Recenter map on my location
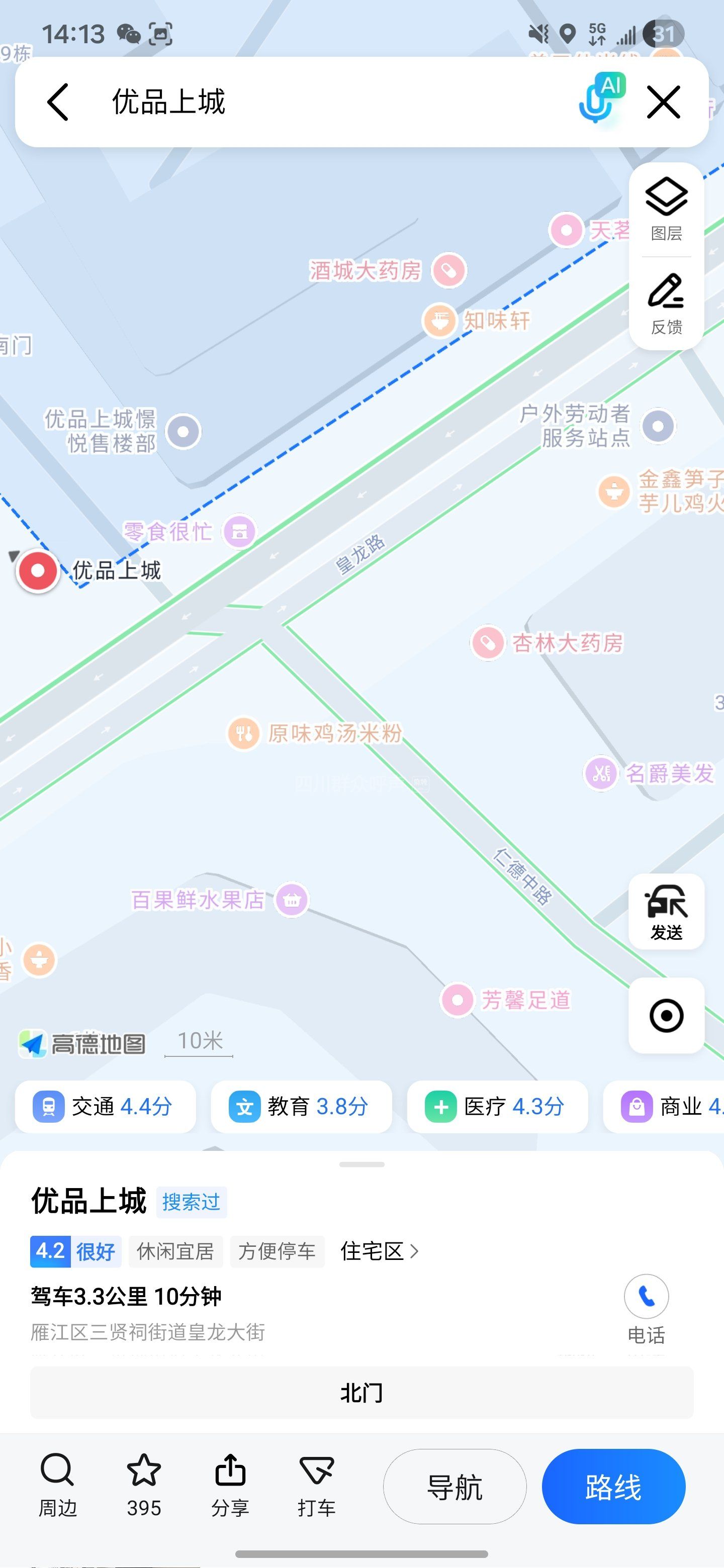This screenshot has width=724, height=1568. (666, 1015)
